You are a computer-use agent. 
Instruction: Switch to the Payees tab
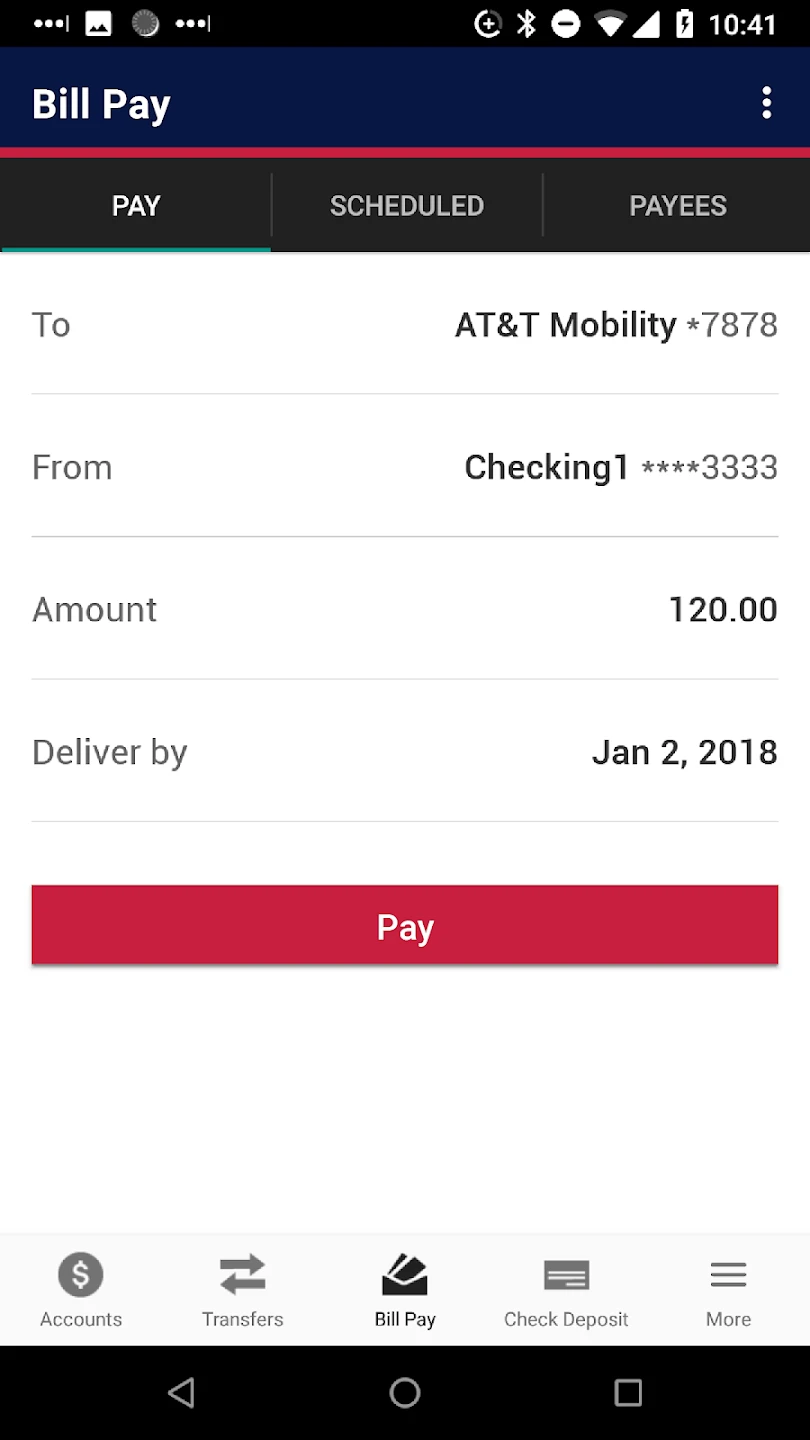677,206
